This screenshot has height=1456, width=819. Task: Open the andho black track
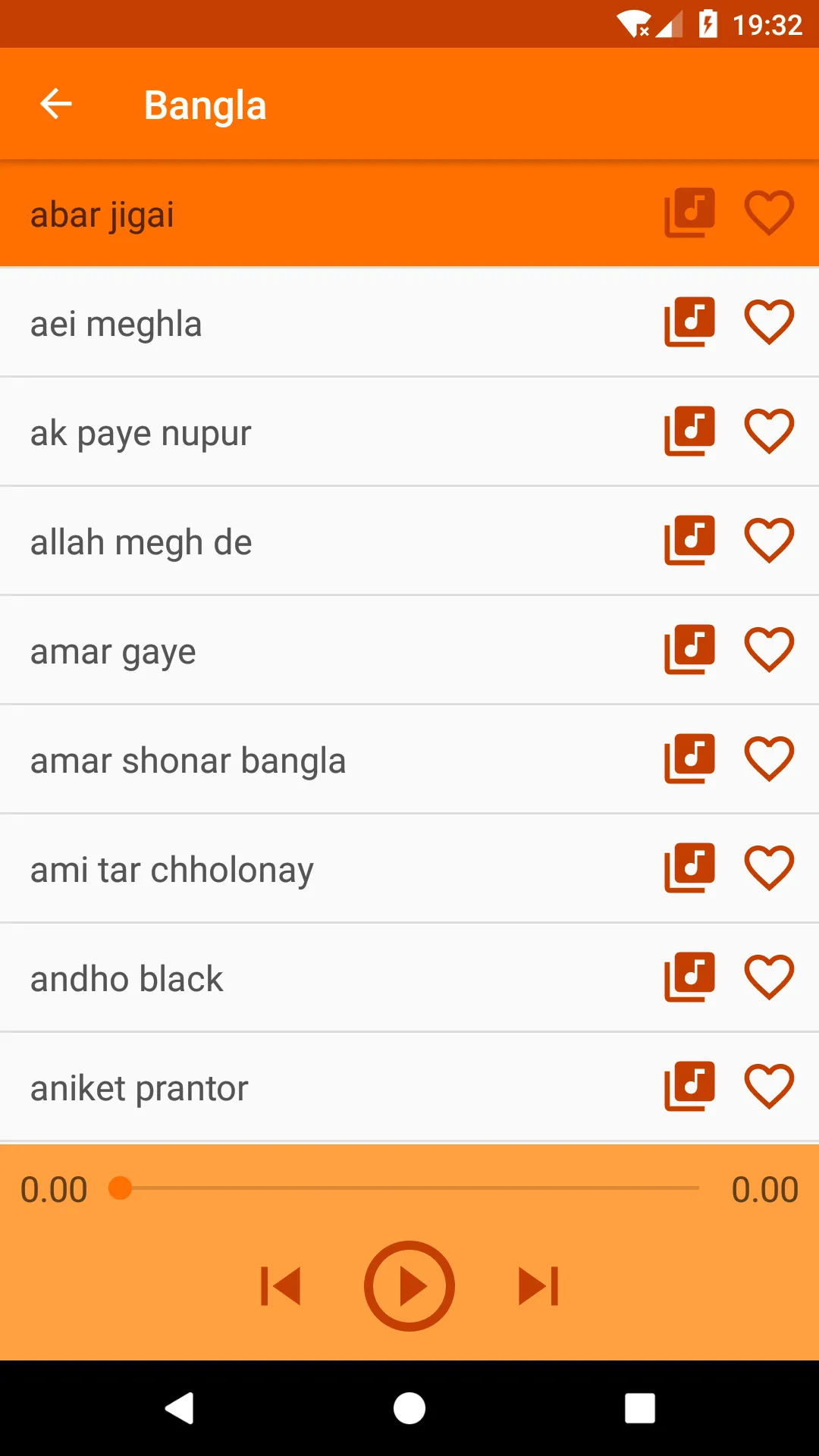tap(409, 977)
